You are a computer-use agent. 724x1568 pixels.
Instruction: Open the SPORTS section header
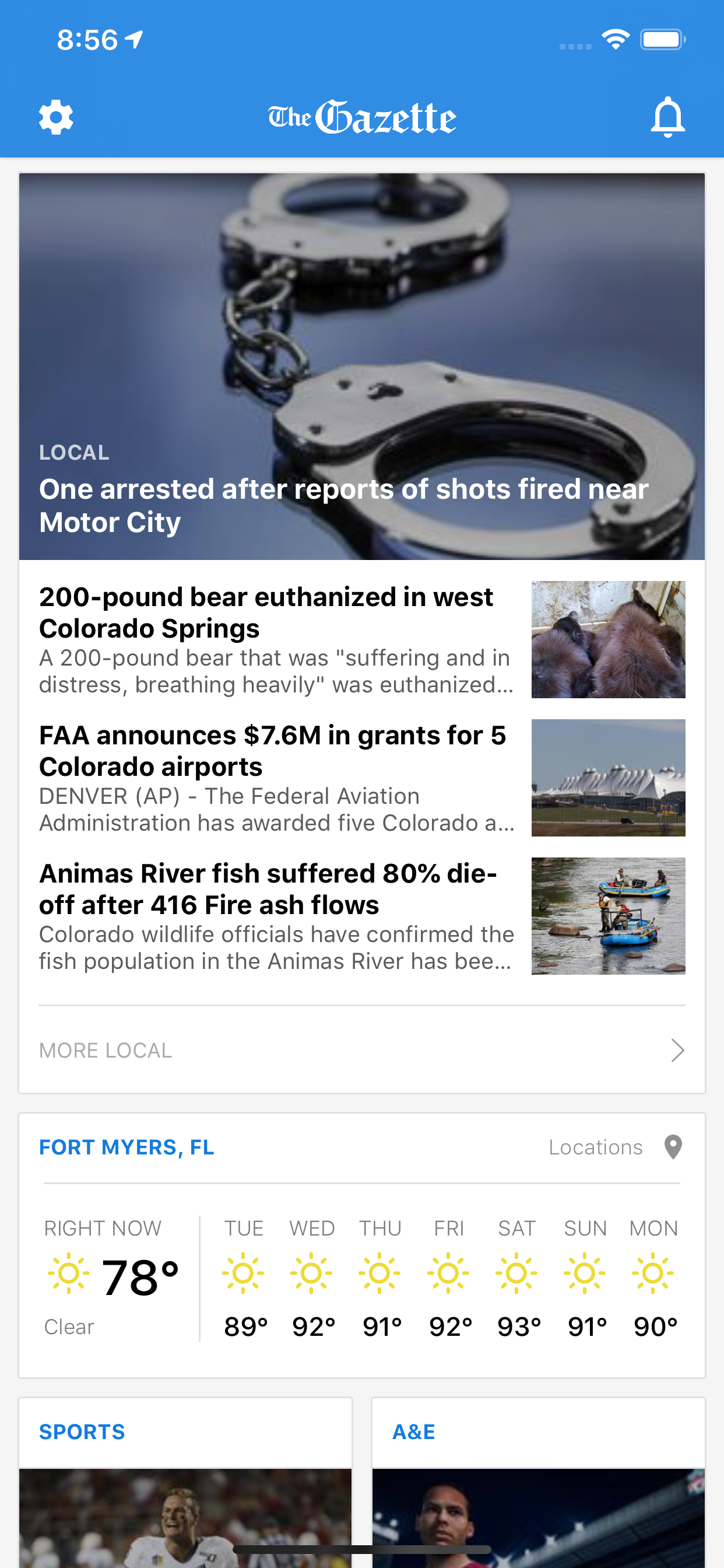click(82, 1431)
